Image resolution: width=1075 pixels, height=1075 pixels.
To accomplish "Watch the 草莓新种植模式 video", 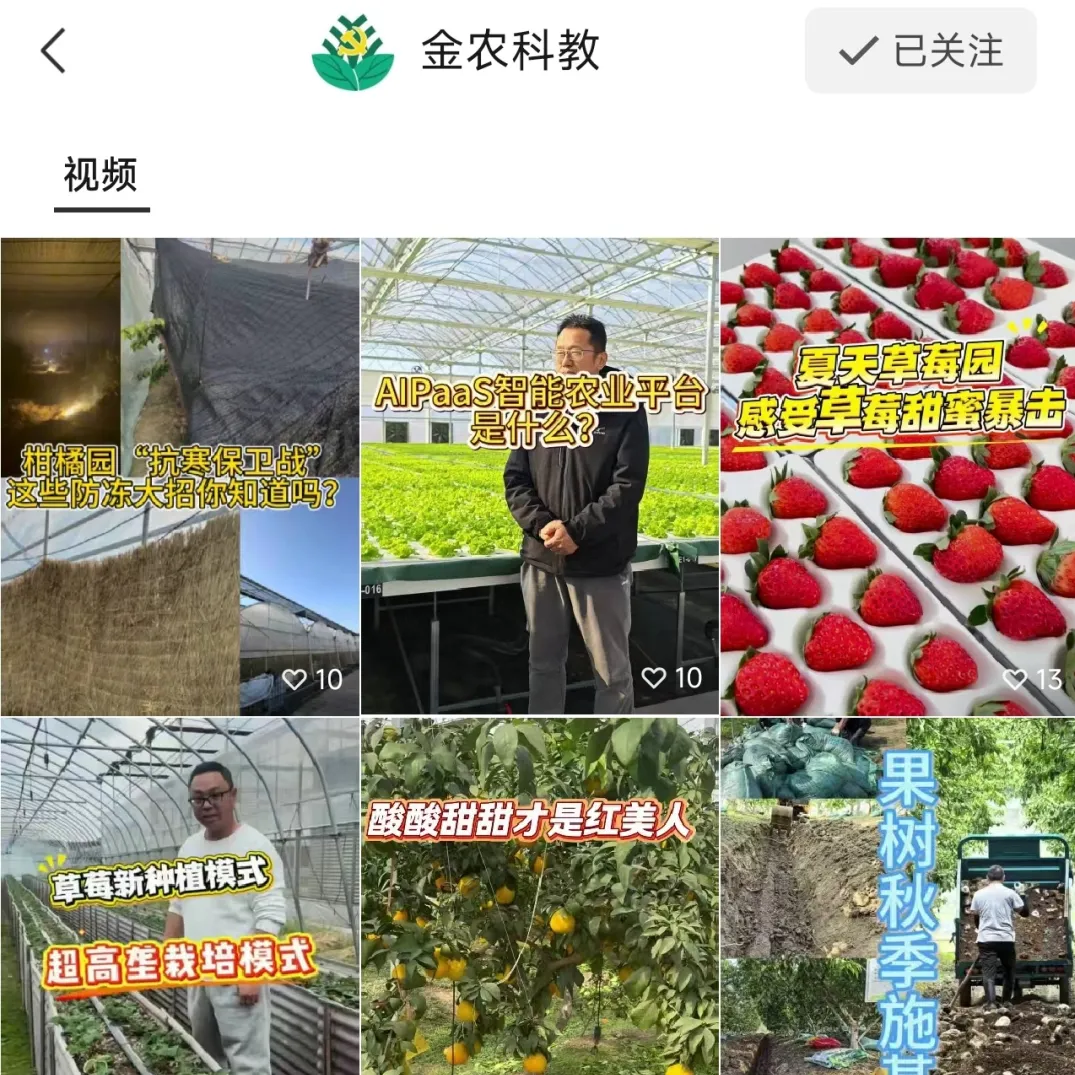I will [180, 895].
